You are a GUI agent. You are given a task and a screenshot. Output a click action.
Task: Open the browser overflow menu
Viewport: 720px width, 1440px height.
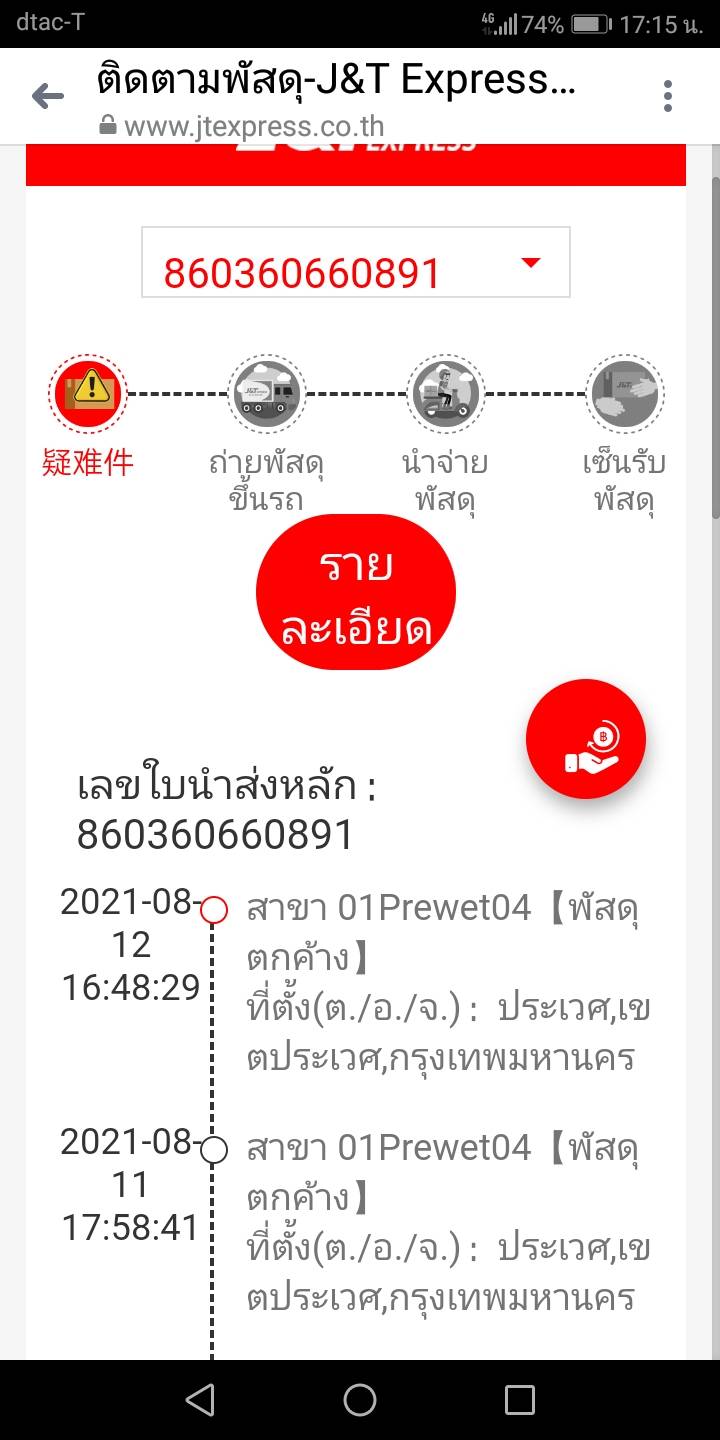[668, 96]
